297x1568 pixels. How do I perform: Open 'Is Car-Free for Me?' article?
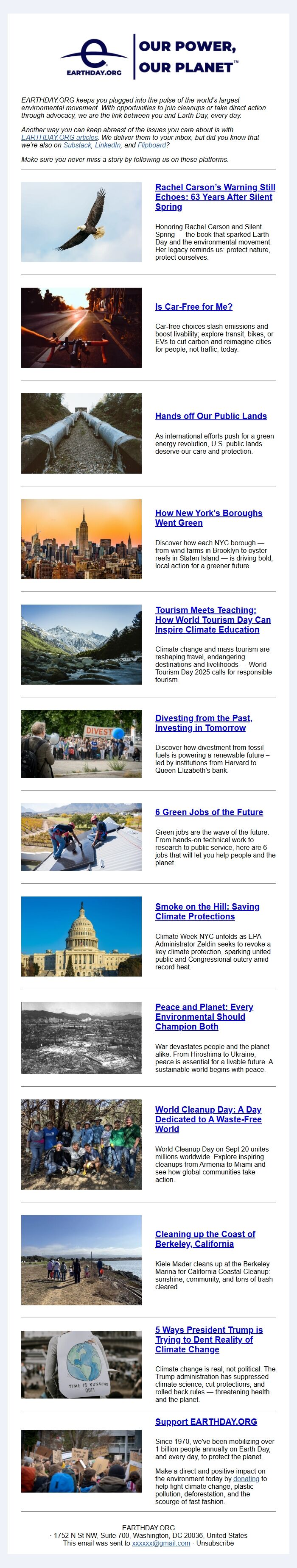[x=193, y=307]
